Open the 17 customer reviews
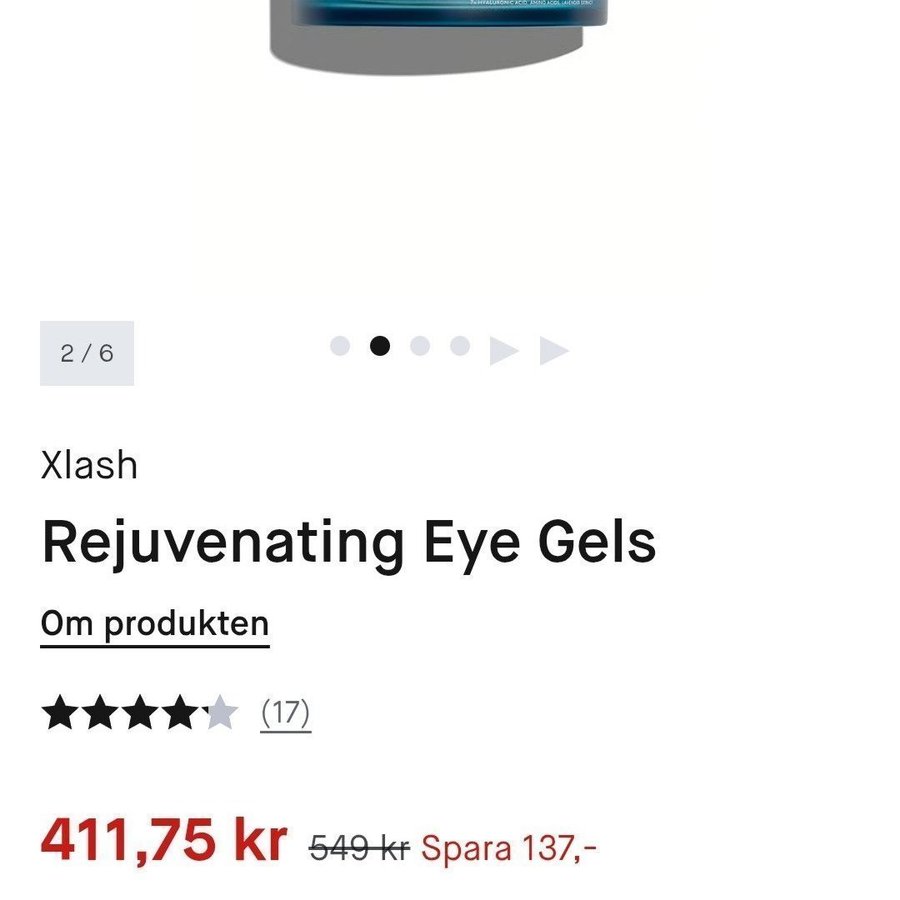This screenshot has height=900, width=900. (285, 713)
